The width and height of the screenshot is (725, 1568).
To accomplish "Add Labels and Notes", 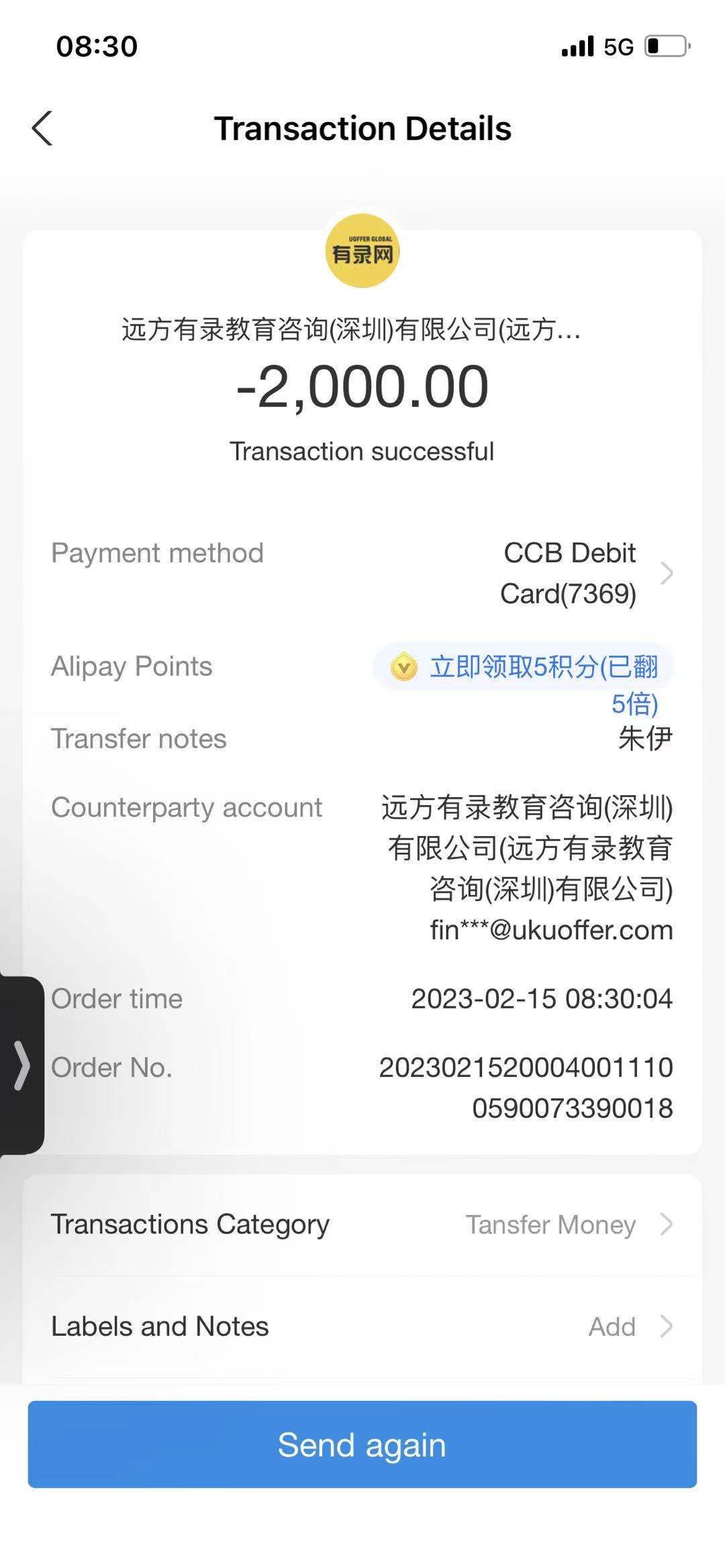I will [x=362, y=1326].
